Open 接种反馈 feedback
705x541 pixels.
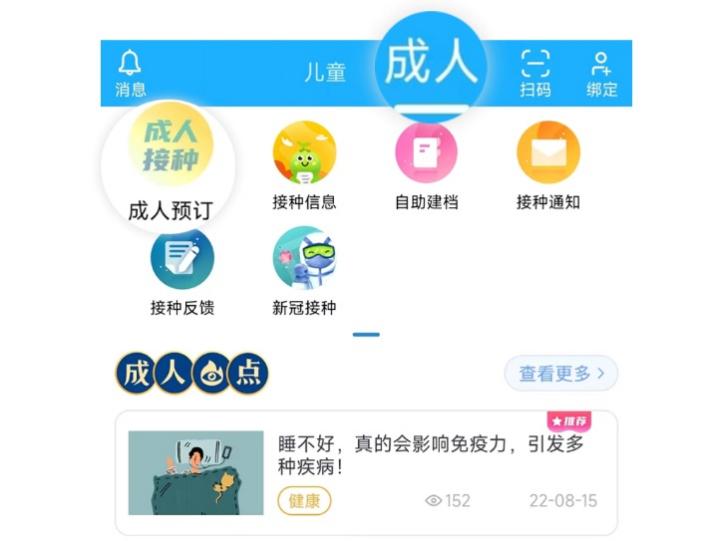tap(182, 270)
